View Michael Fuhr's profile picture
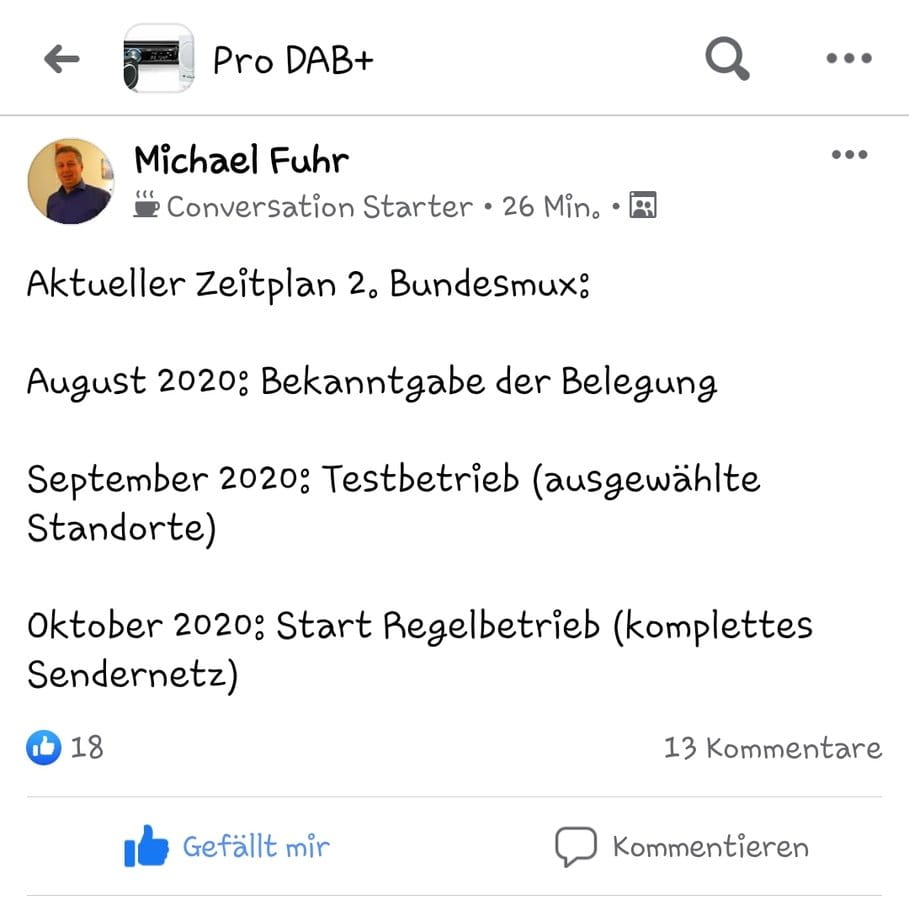909x900 pixels. click(x=70, y=181)
